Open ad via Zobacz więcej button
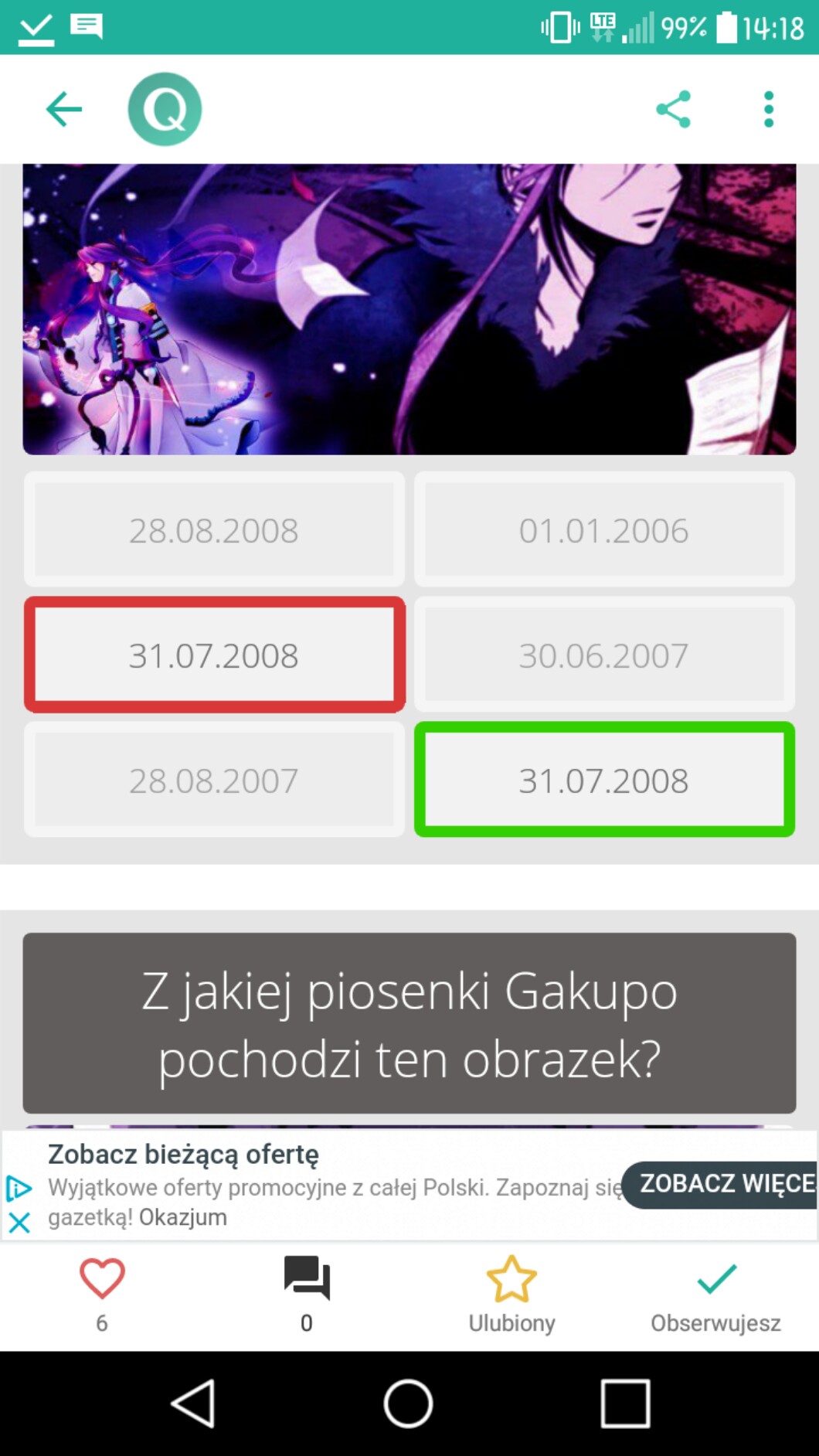The image size is (819, 1456). click(719, 1184)
